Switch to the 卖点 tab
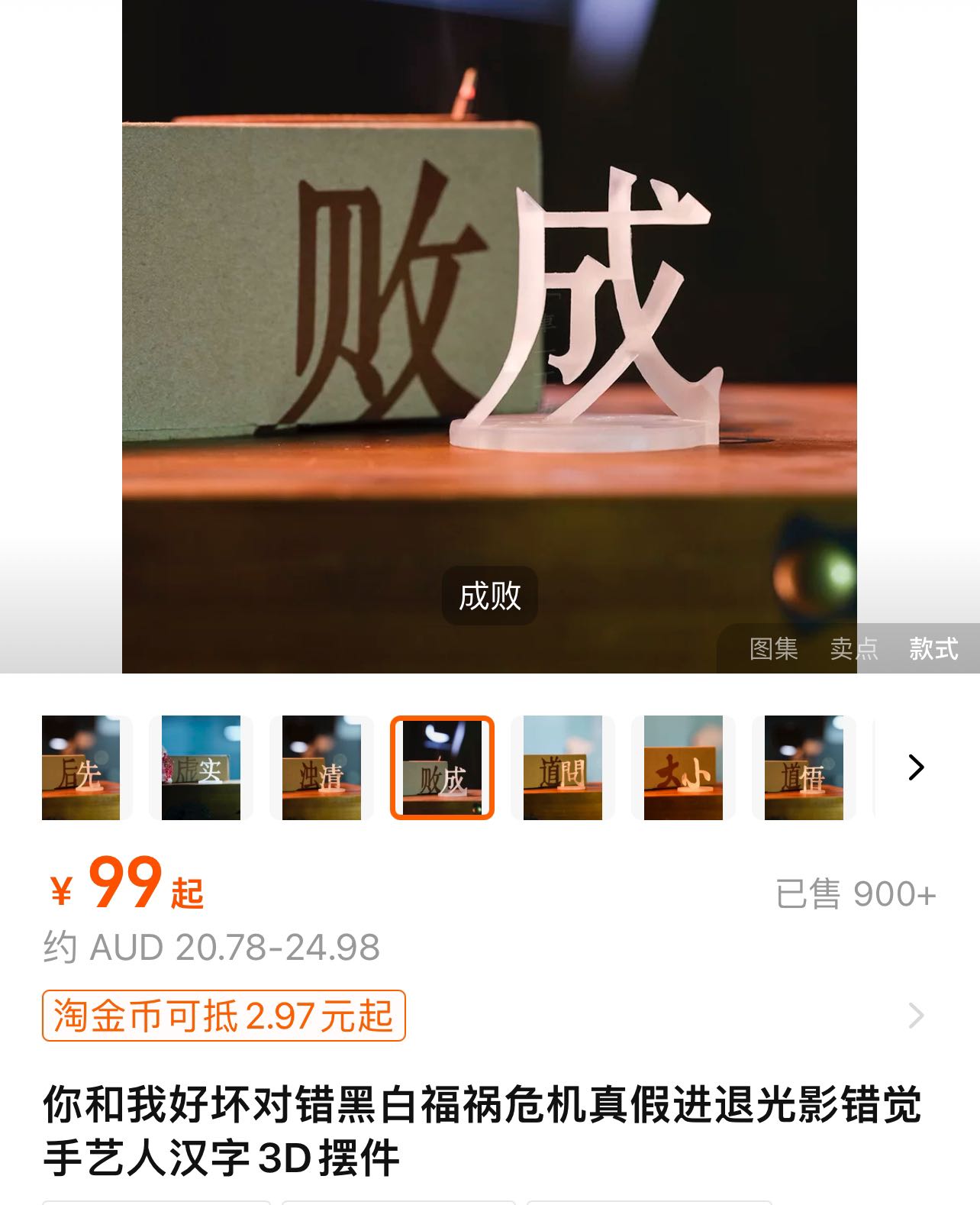 coord(853,649)
